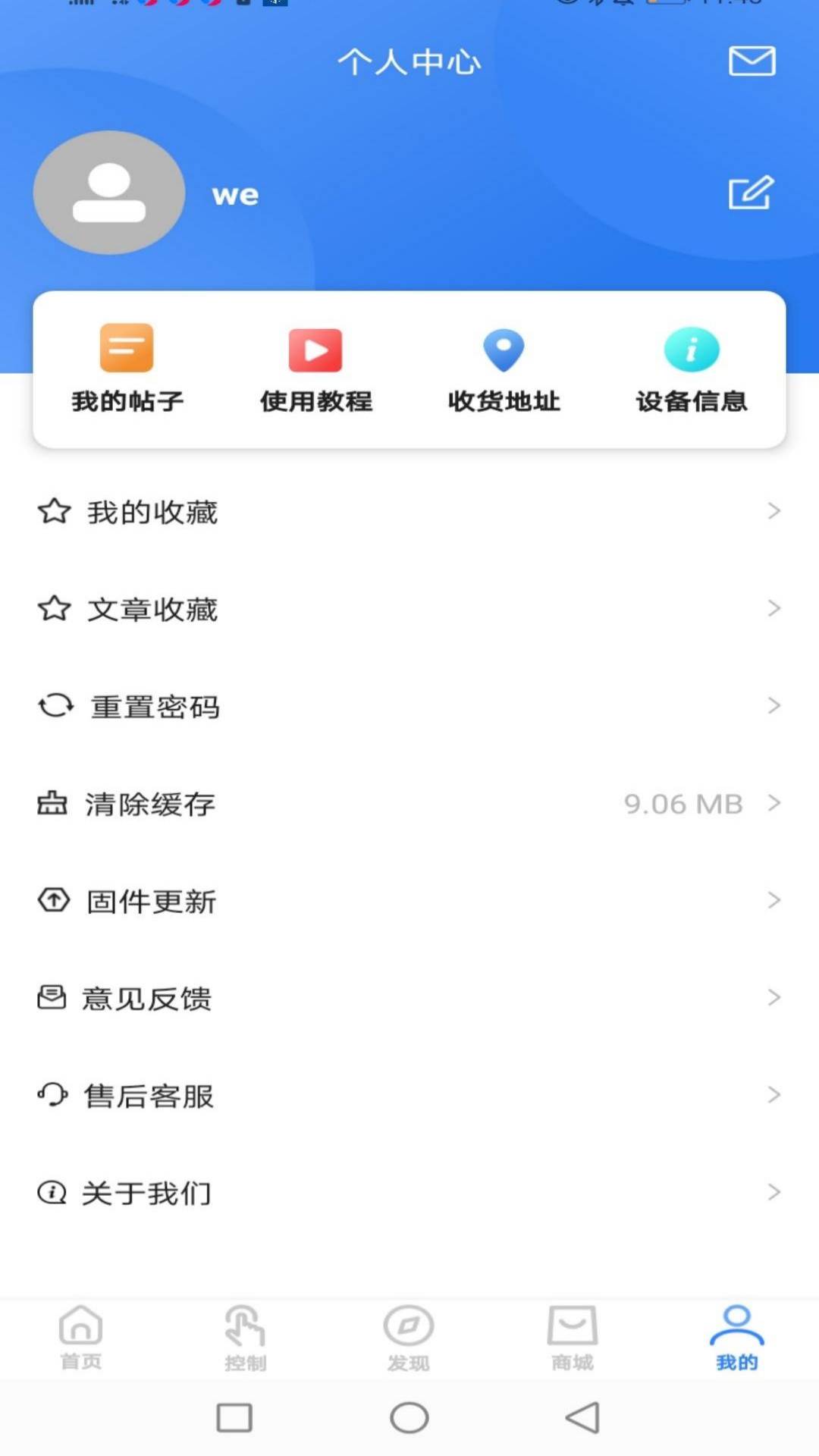Screen dimensions: 819x1456
Task: Open 固件更新 firmware update
Action: (x=409, y=901)
